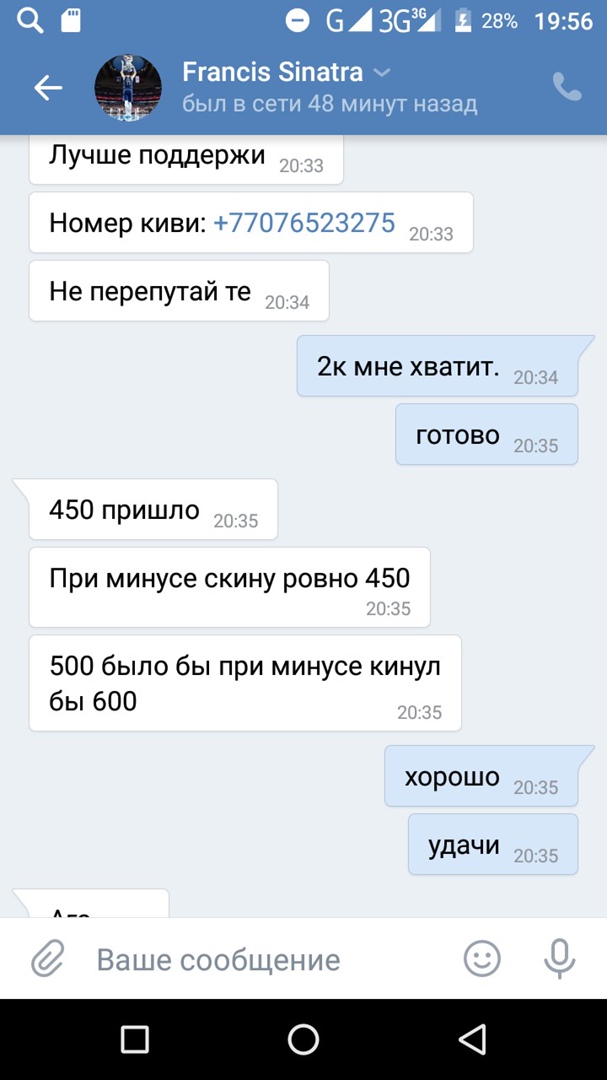607x1080 pixels.
Task: Call Francis Sinatra with the phone icon
Action: (x=567, y=88)
